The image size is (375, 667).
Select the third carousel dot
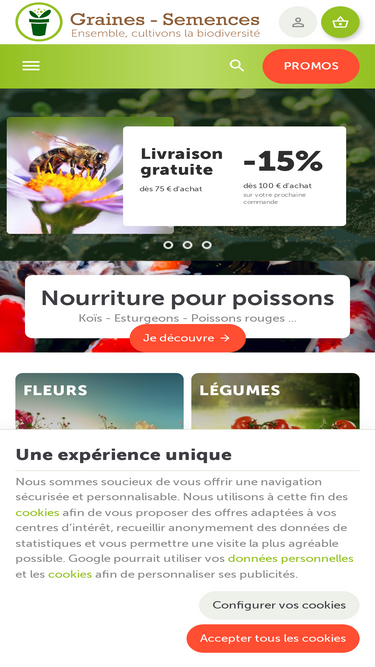[x=207, y=245]
